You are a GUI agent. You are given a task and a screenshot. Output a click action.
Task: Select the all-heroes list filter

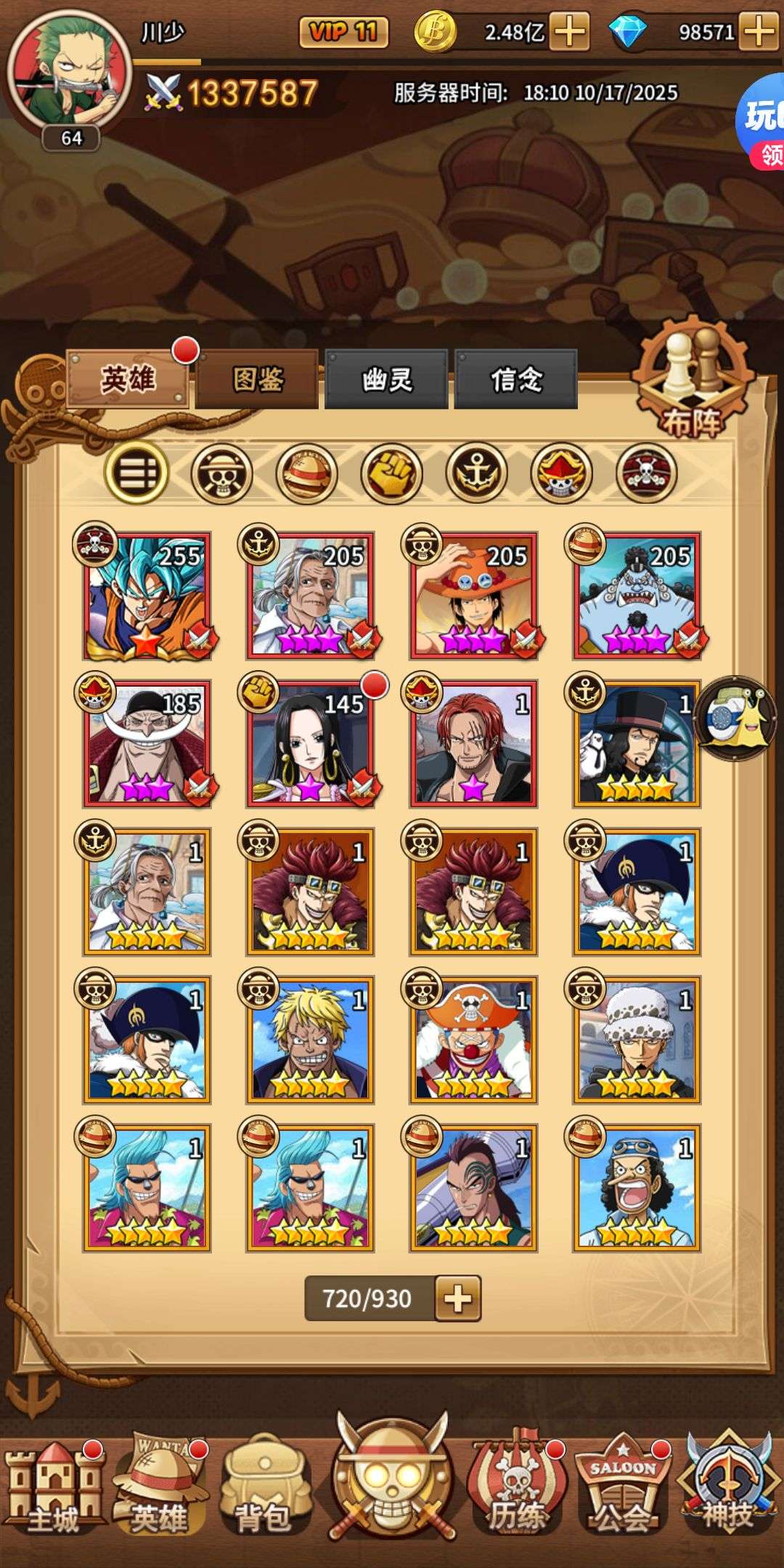pyautogui.click(x=136, y=473)
